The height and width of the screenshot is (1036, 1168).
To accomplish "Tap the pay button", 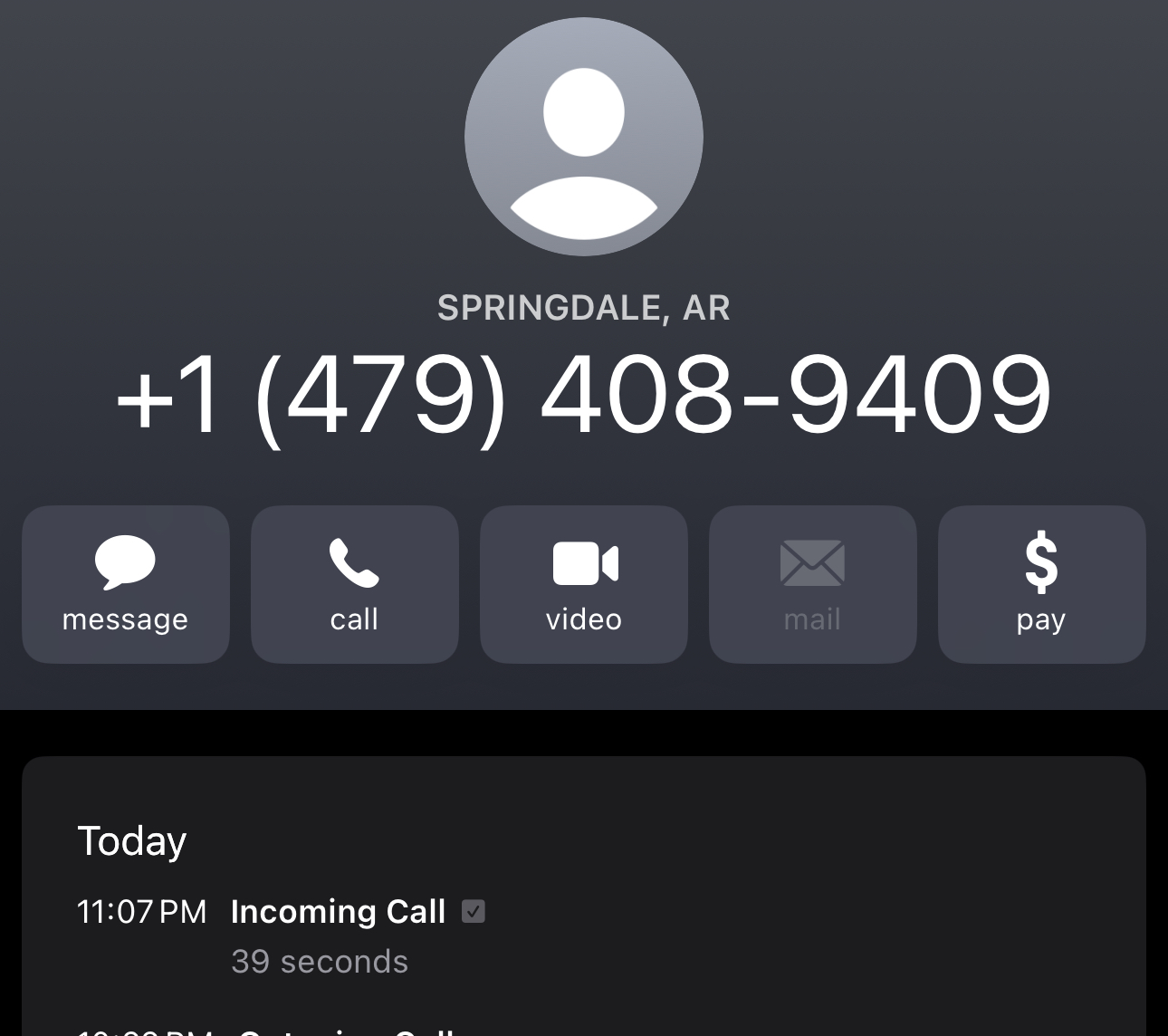I will pos(1041,584).
